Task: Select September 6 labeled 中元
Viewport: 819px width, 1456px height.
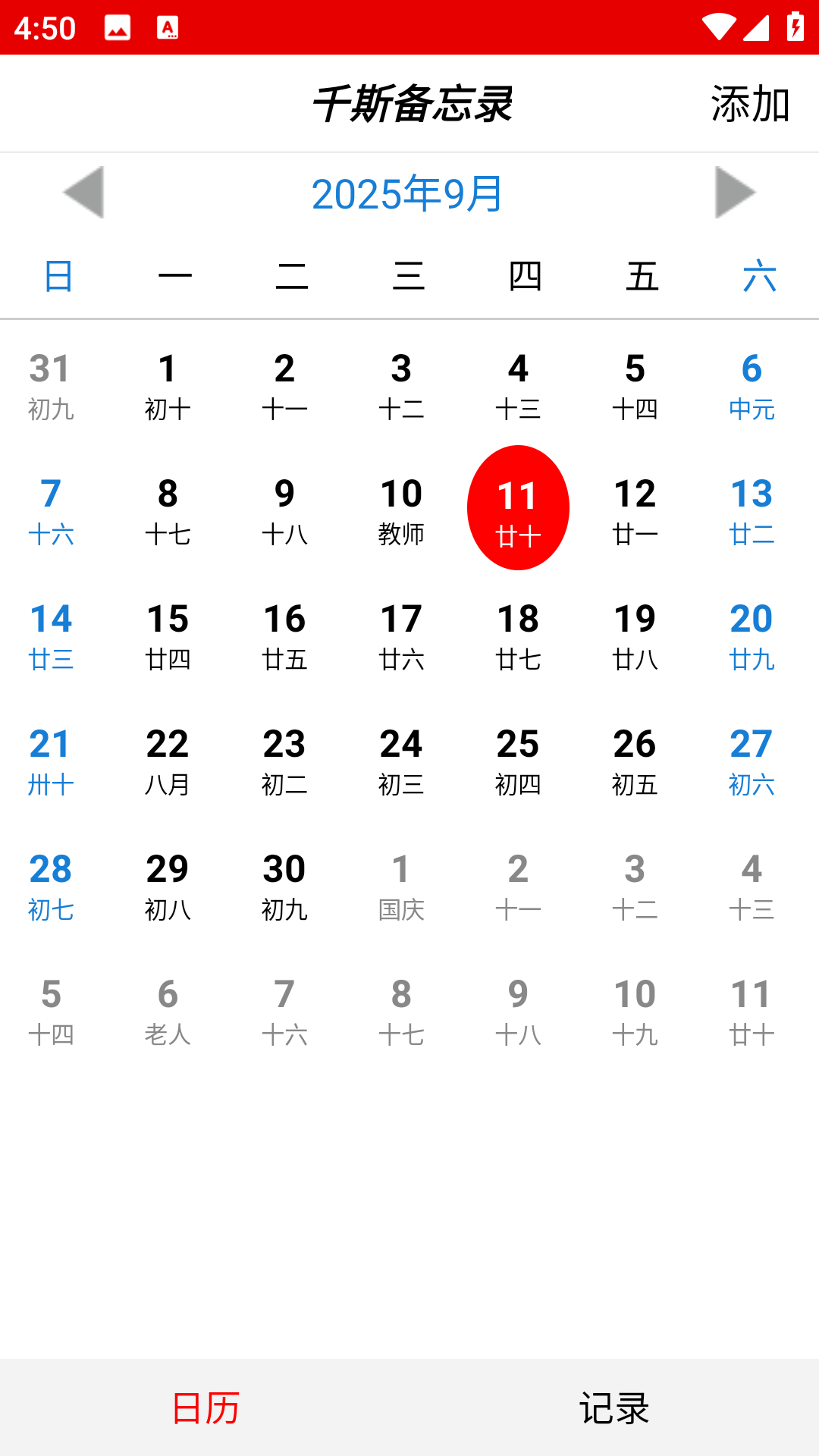Action: pyautogui.click(x=752, y=386)
